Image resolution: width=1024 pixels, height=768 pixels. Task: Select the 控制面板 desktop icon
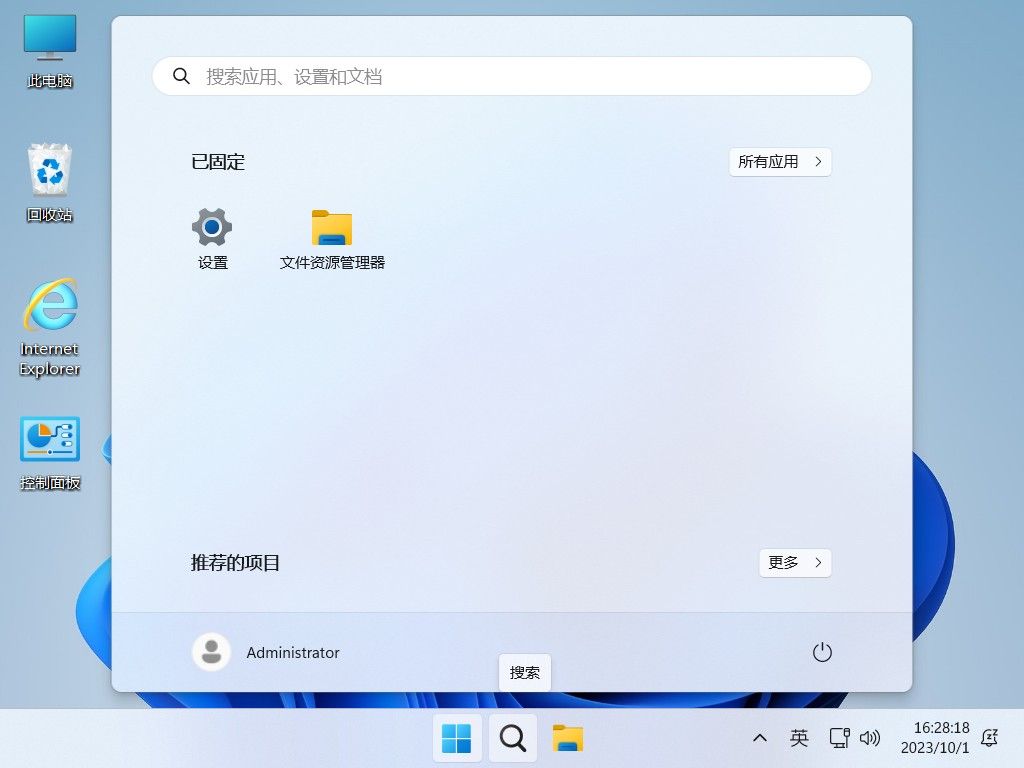click(x=50, y=452)
